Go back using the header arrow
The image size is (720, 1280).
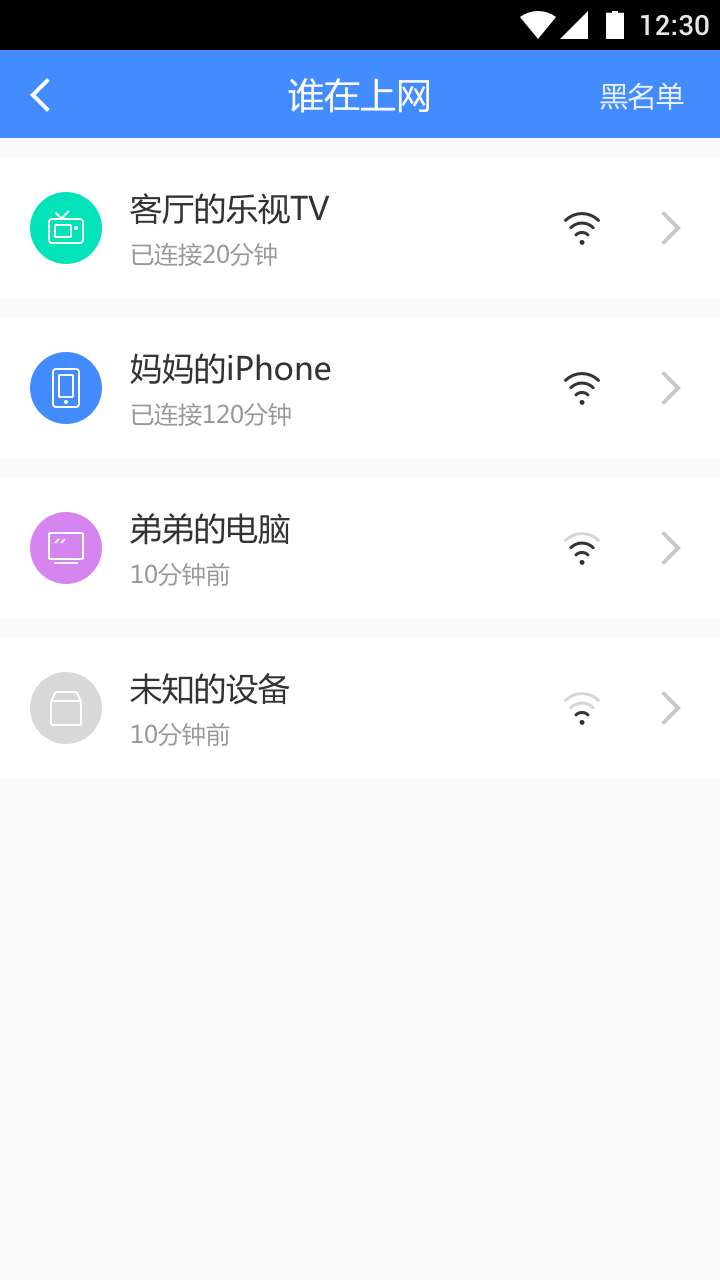(40, 95)
